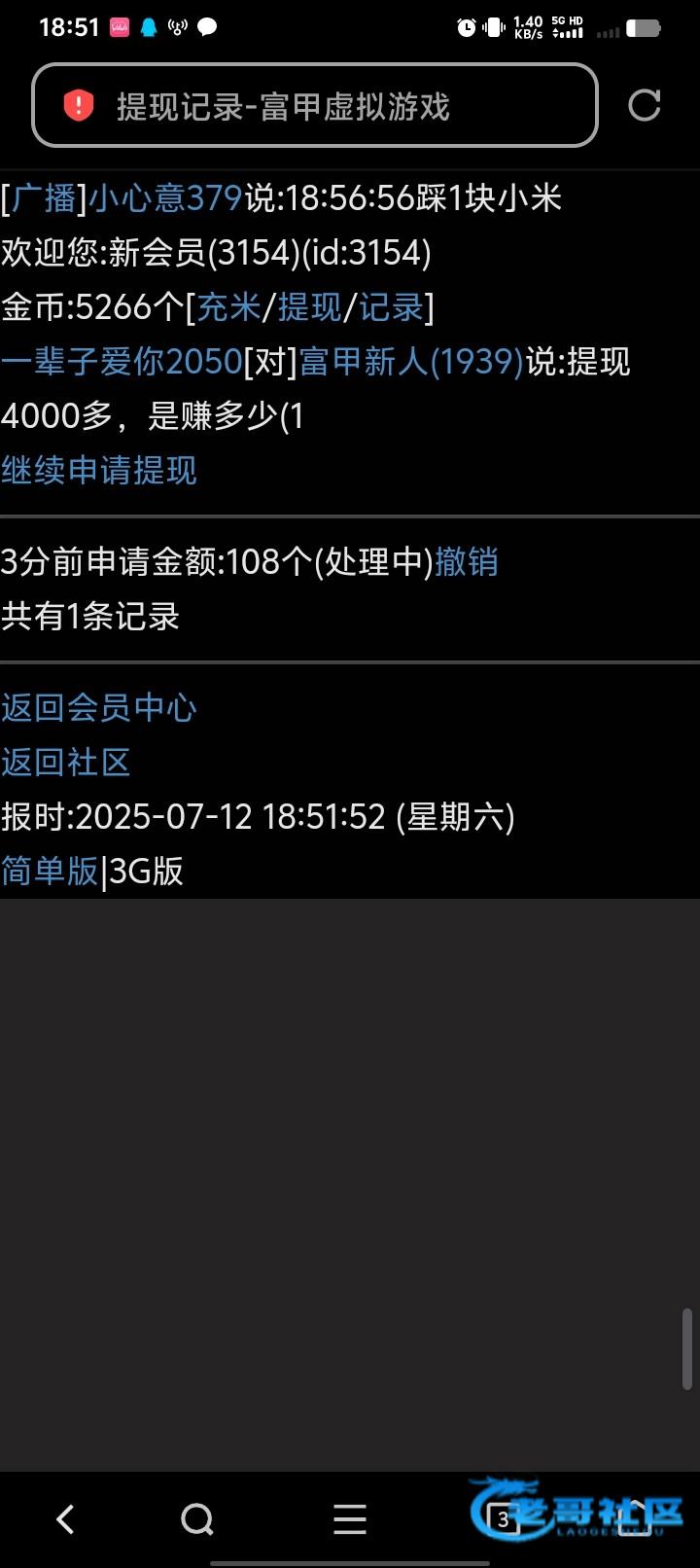Open the 记录 link
Viewport: 700px width, 1568px height.
coord(391,307)
